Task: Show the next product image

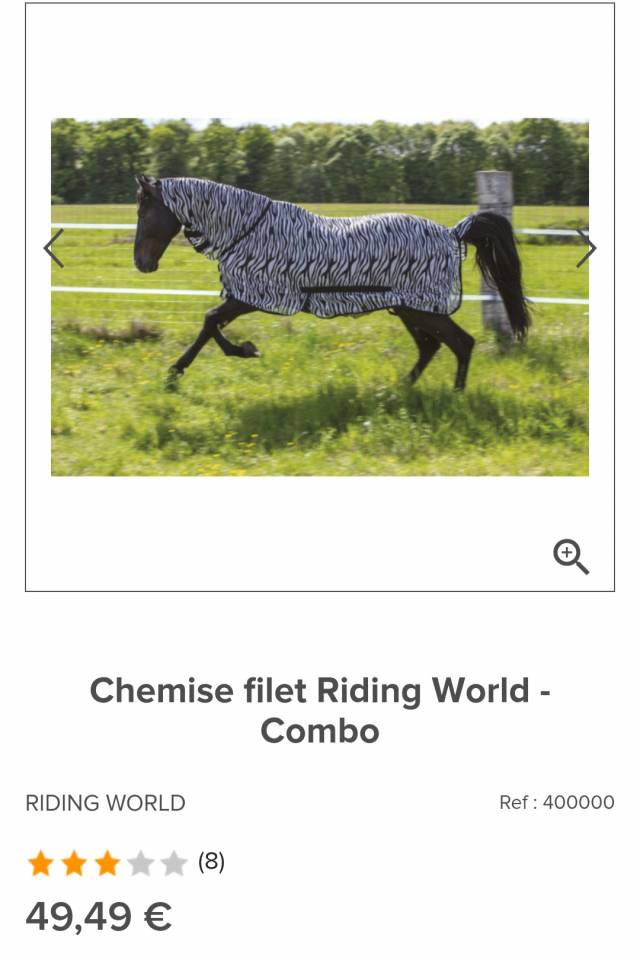Action: pyautogui.click(x=586, y=249)
